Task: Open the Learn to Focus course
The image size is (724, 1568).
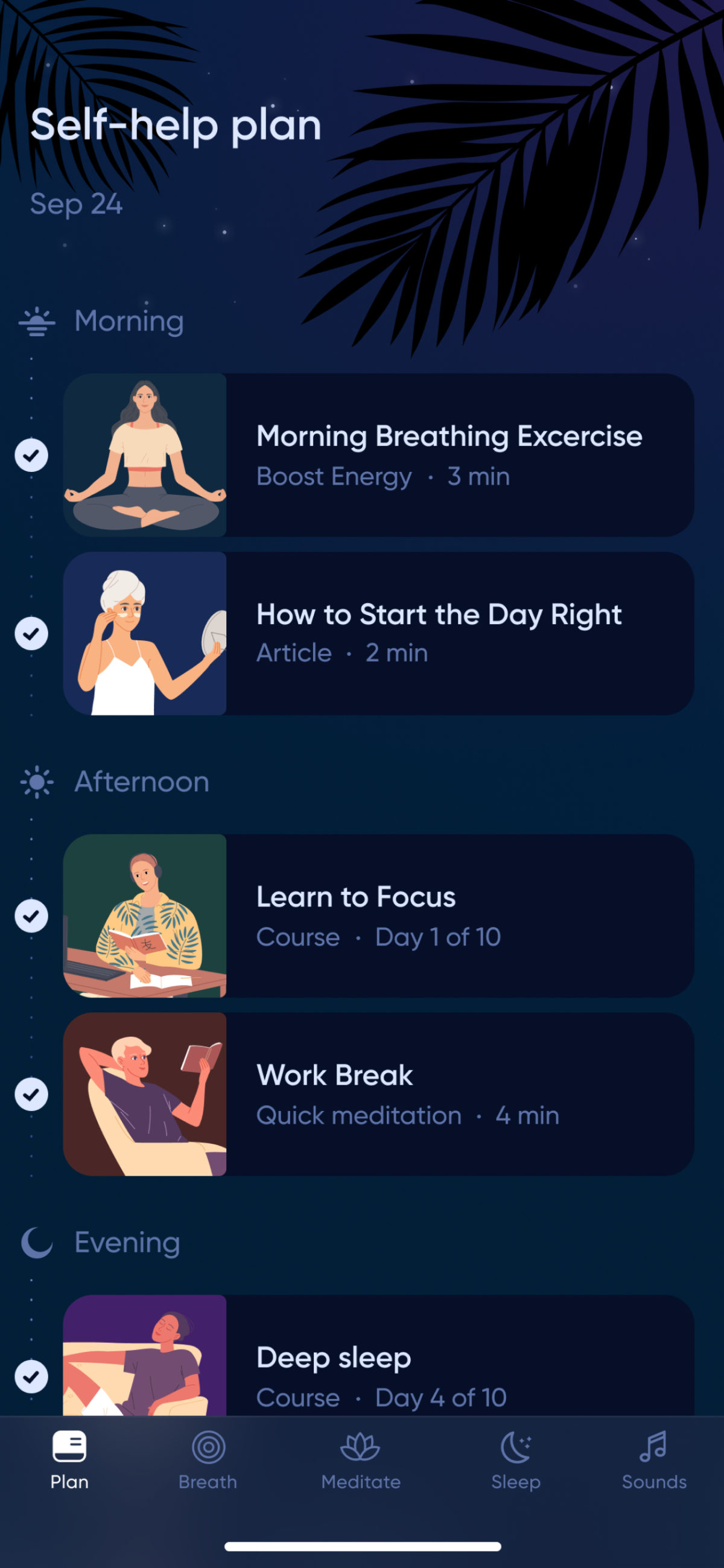Action: click(378, 916)
